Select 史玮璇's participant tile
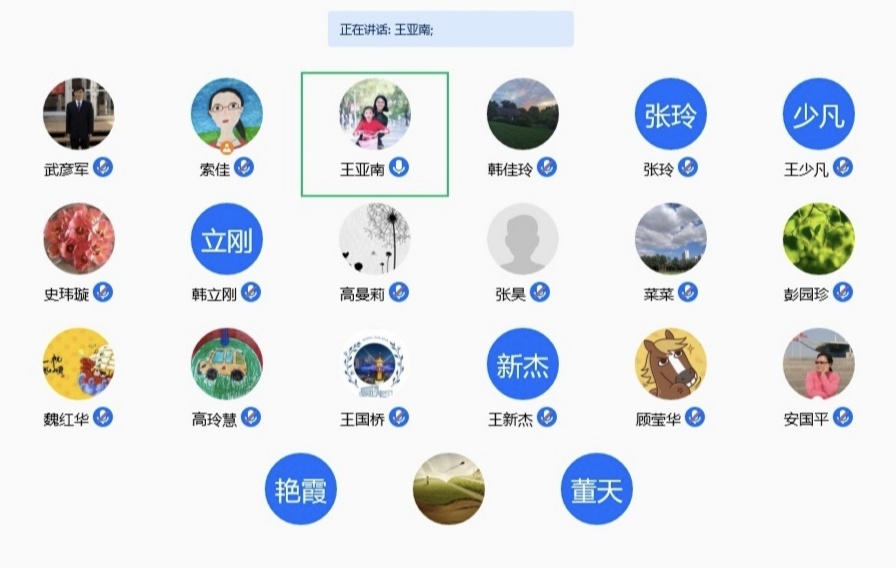The image size is (896, 568). (78, 239)
